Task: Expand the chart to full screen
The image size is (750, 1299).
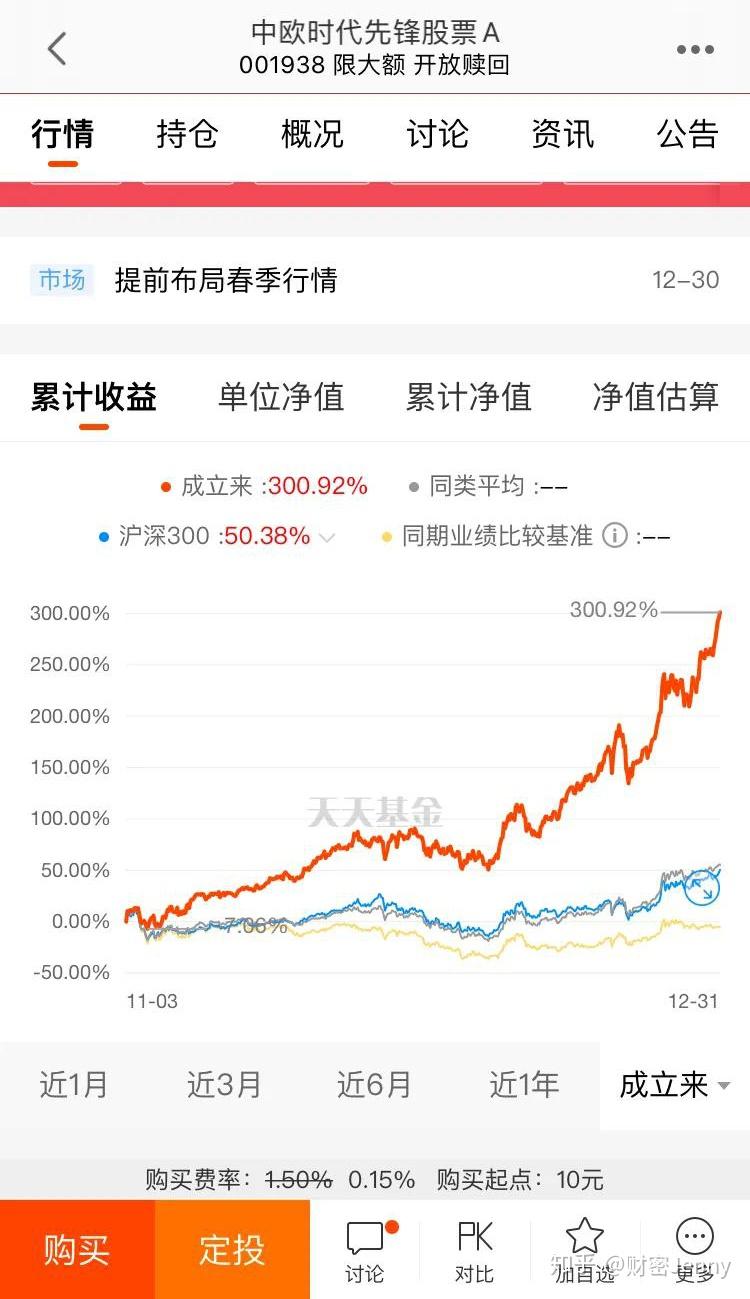Action: [702, 888]
